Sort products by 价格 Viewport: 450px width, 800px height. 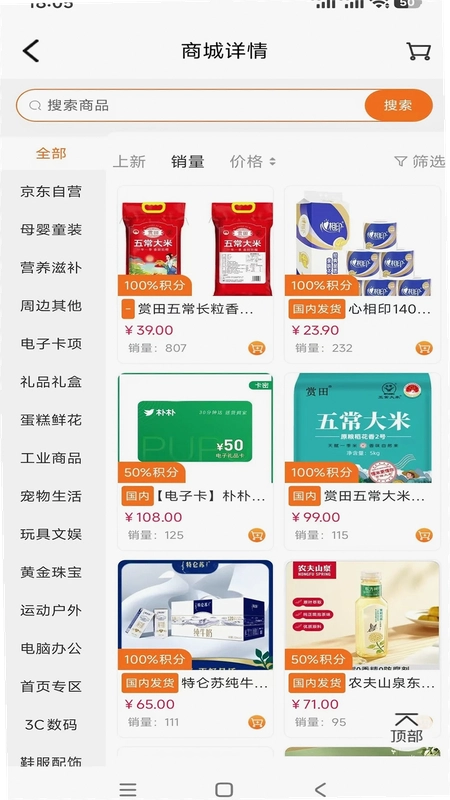tap(252, 162)
